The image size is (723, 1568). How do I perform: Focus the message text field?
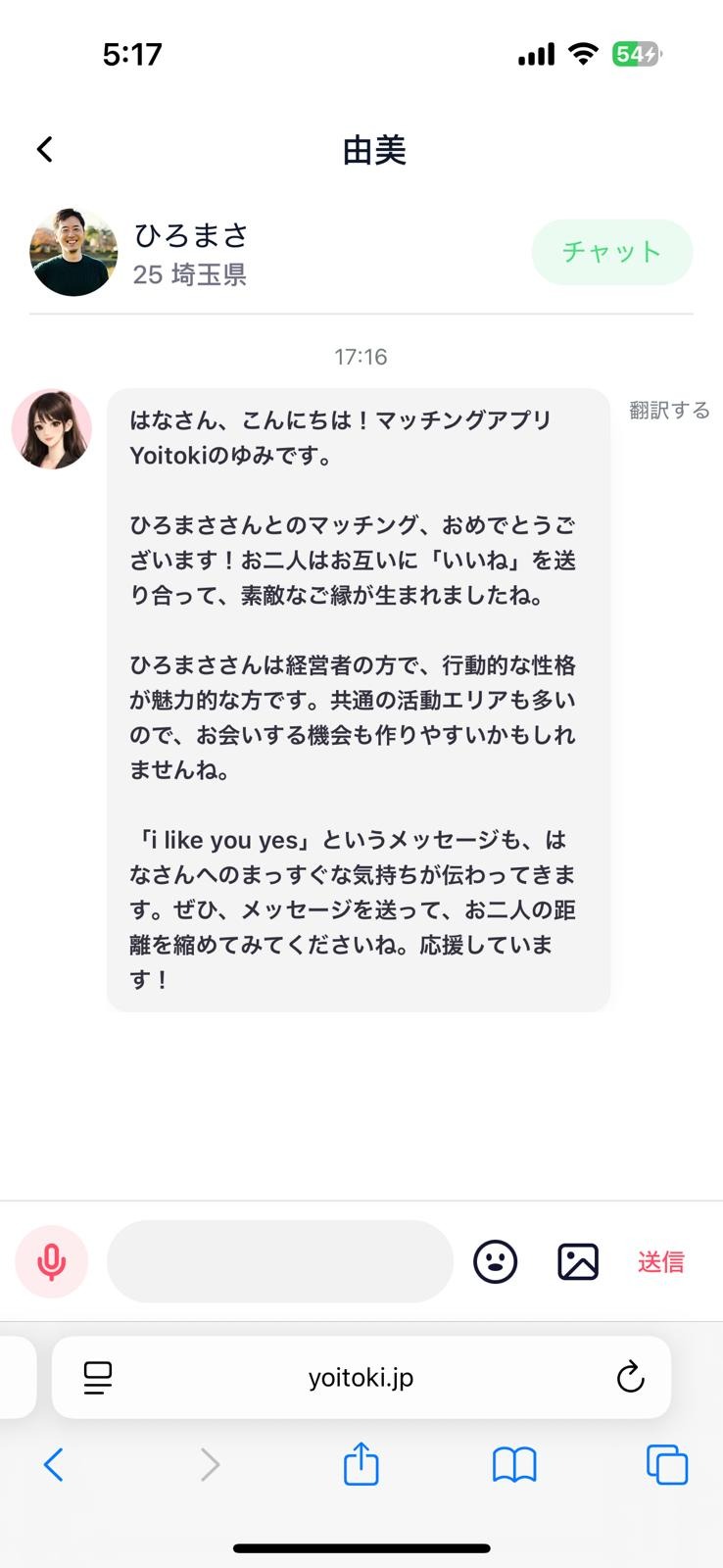point(279,1261)
